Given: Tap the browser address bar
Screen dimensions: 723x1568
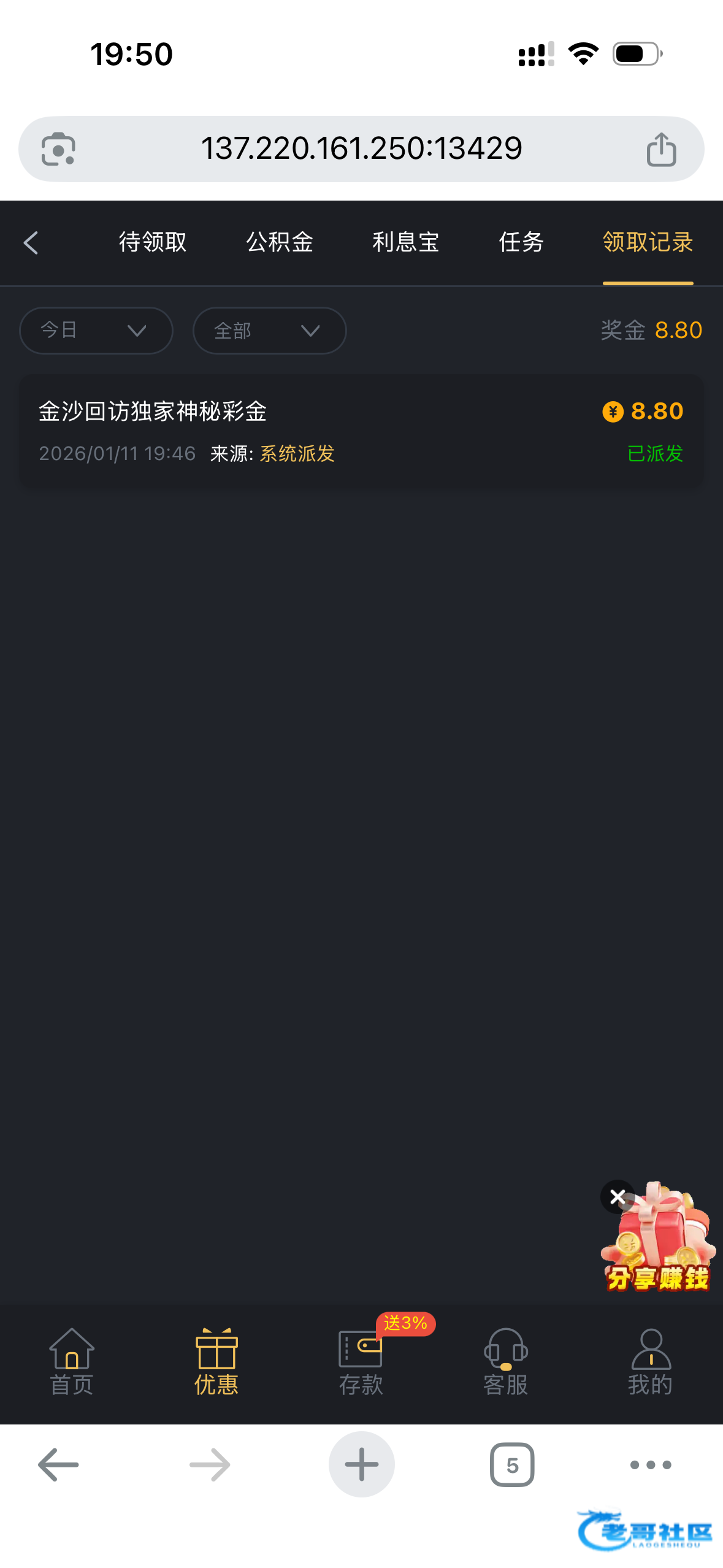Looking at the screenshot, I should (361, 149).
